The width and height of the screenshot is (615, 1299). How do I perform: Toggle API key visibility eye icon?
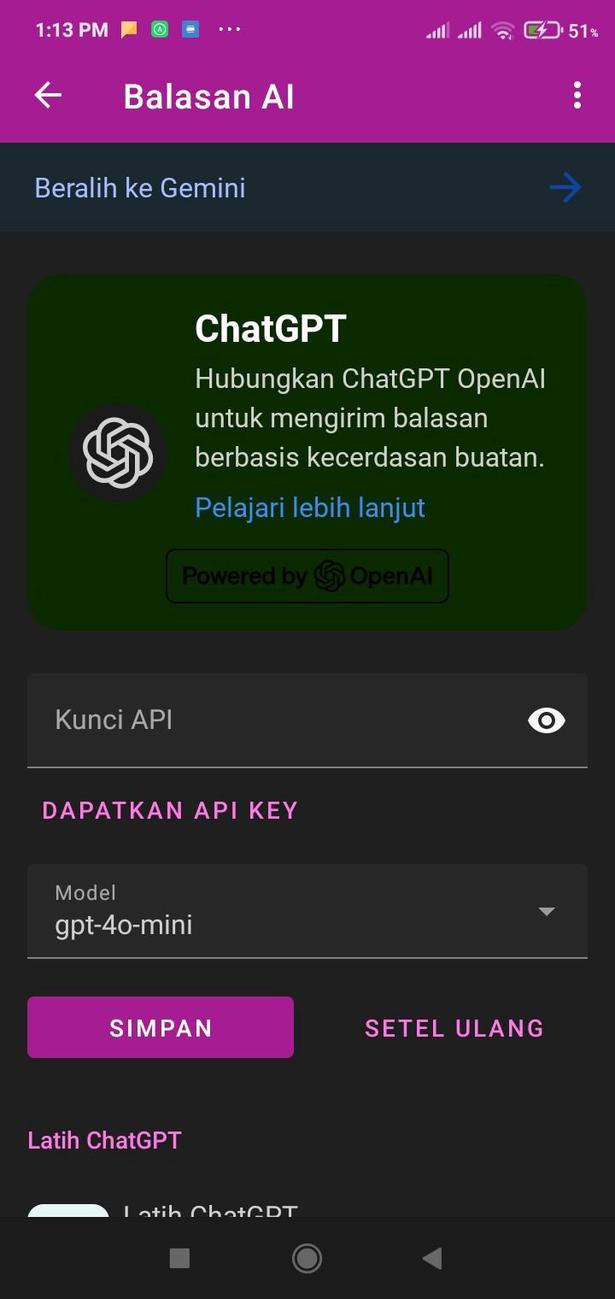[x=546, y=720]
